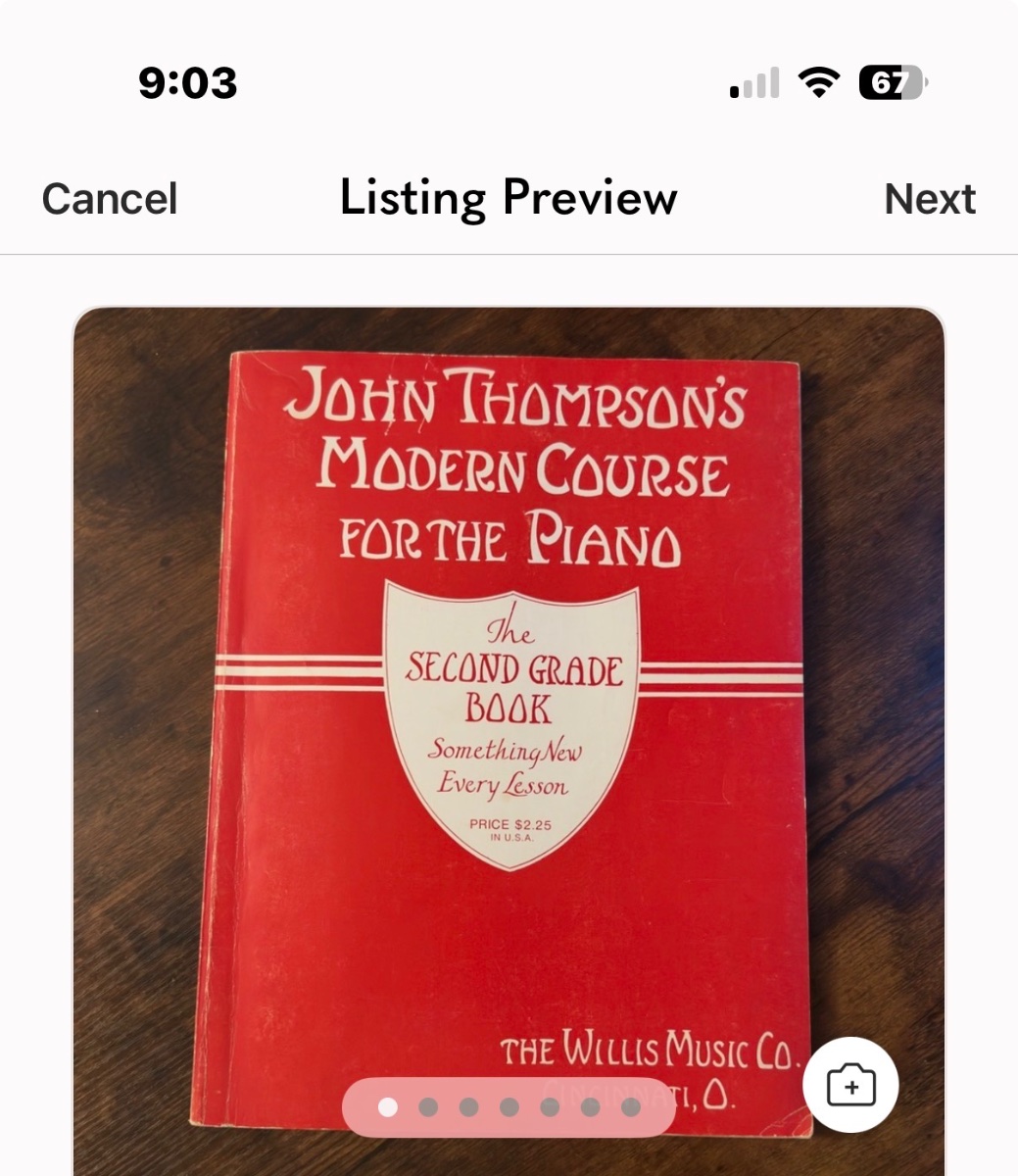Jump to the second photo indicator dot
Viewport: 1018px width, 1176px height.
[x=428, y=1107]
